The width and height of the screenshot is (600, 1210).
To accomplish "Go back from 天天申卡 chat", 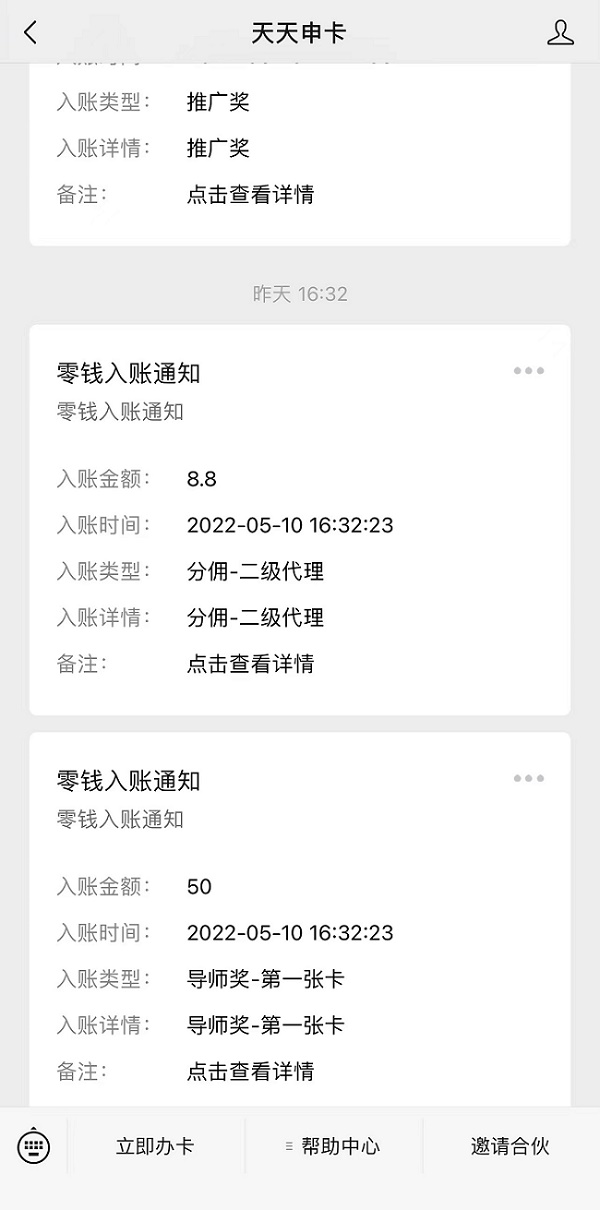I will tap(30, 32).
